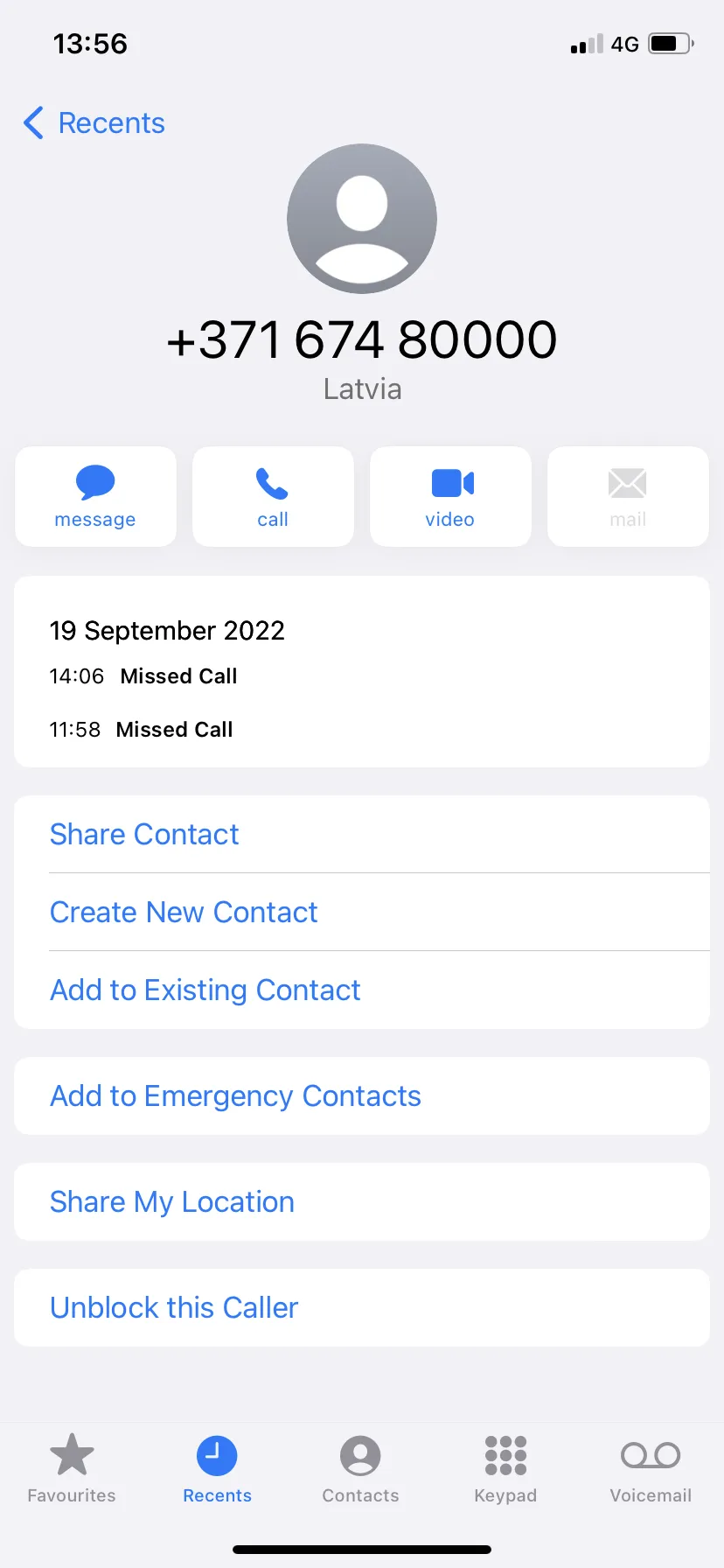Viewport: 724px width, 1568px height.
Task: Open the Recents tab
Action: [217, 1469]
